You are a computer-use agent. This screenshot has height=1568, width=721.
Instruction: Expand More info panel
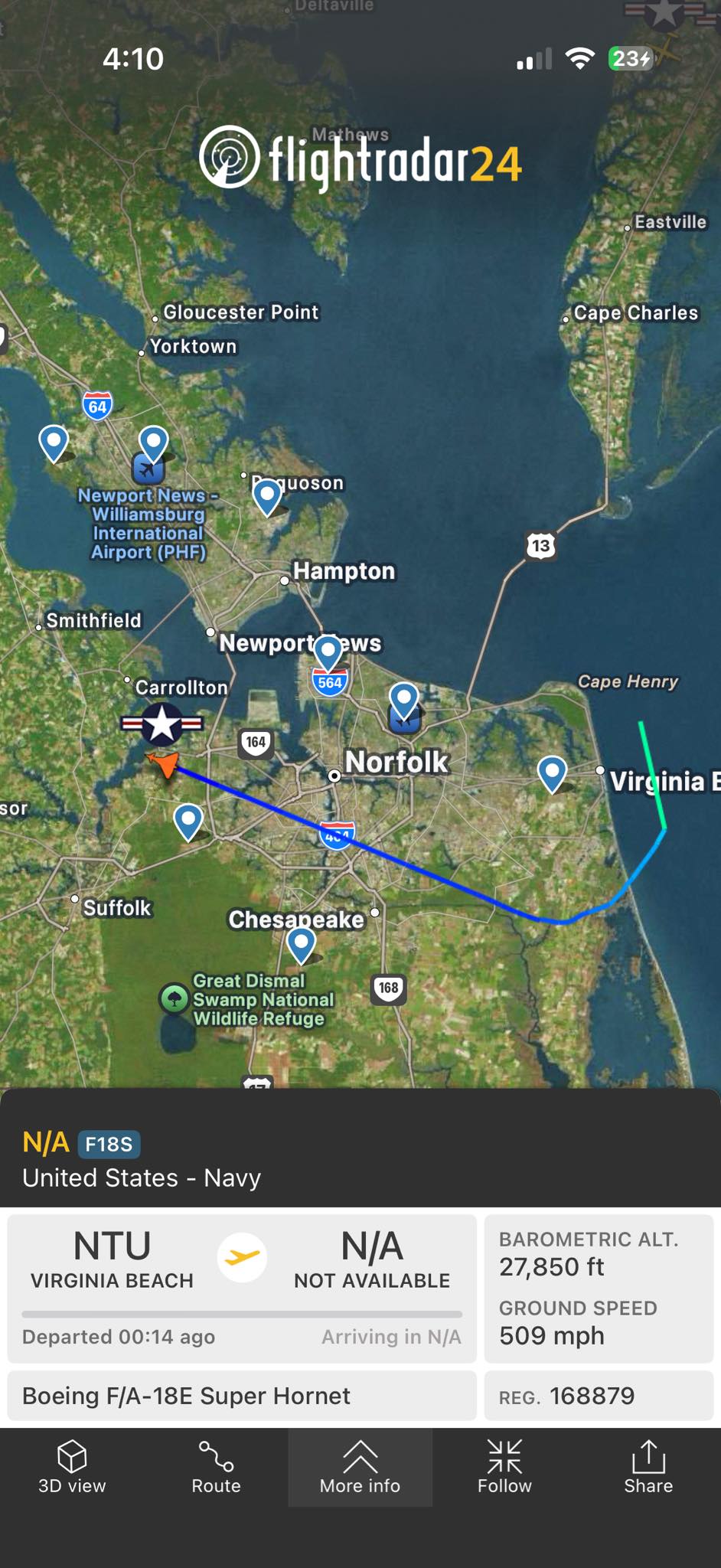(360, 1466)
